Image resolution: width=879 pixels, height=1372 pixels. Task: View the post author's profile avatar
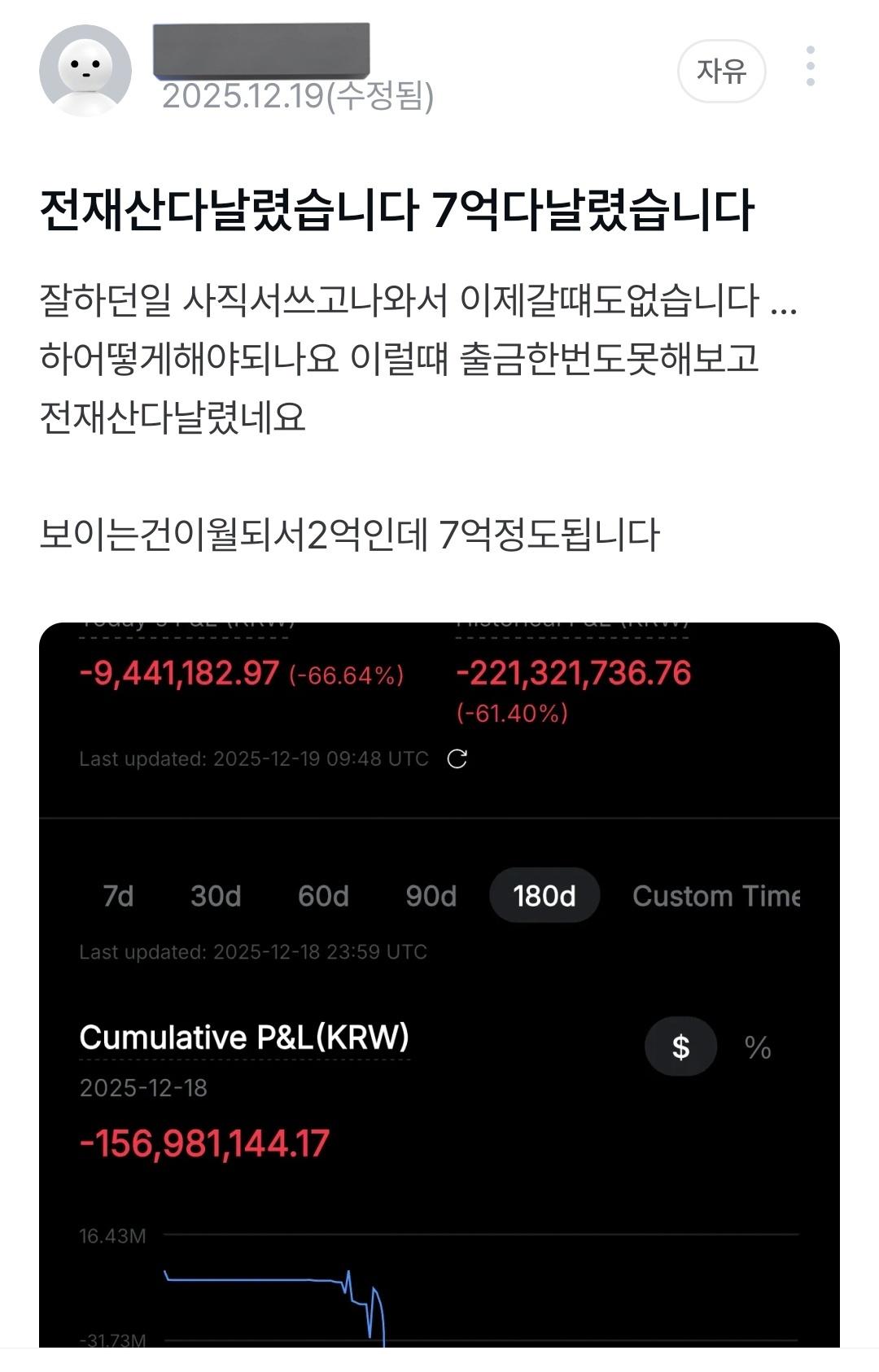click(x=85, y=71)
